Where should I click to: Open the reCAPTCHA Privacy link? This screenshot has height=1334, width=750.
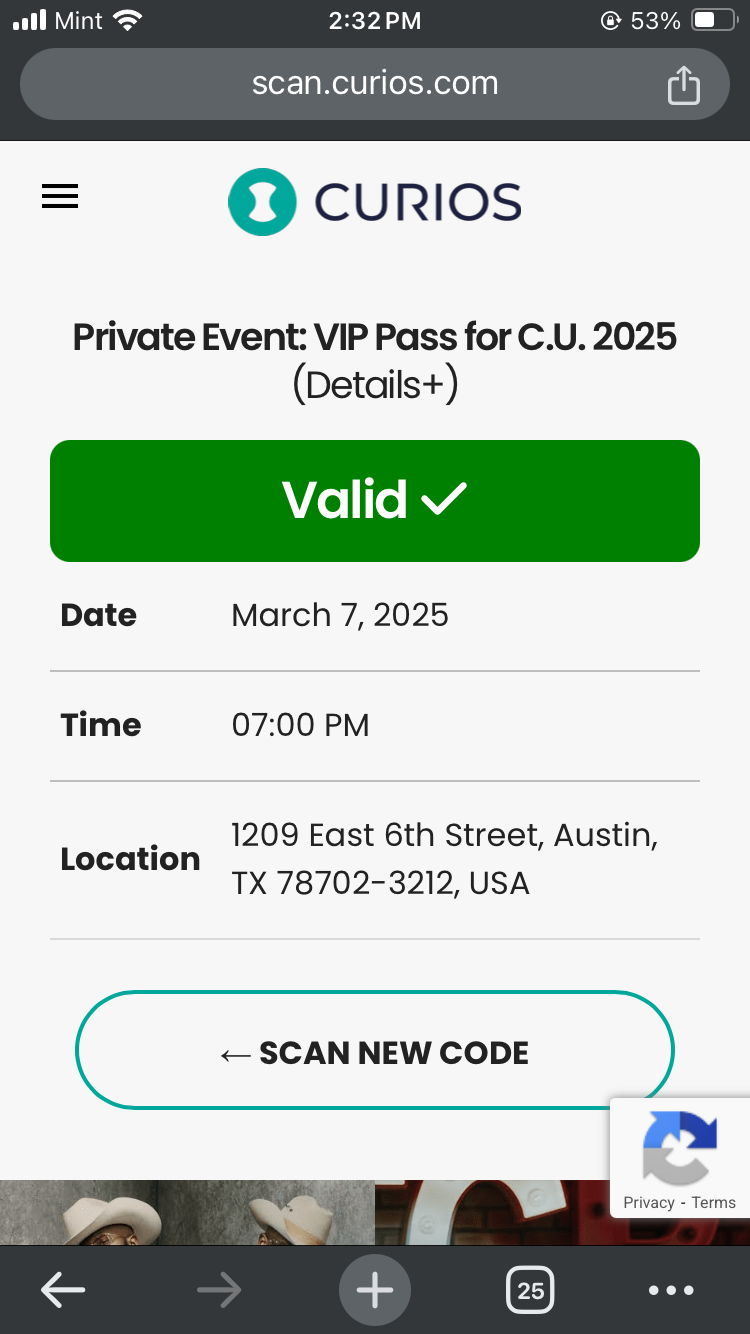pos(649,1203)
